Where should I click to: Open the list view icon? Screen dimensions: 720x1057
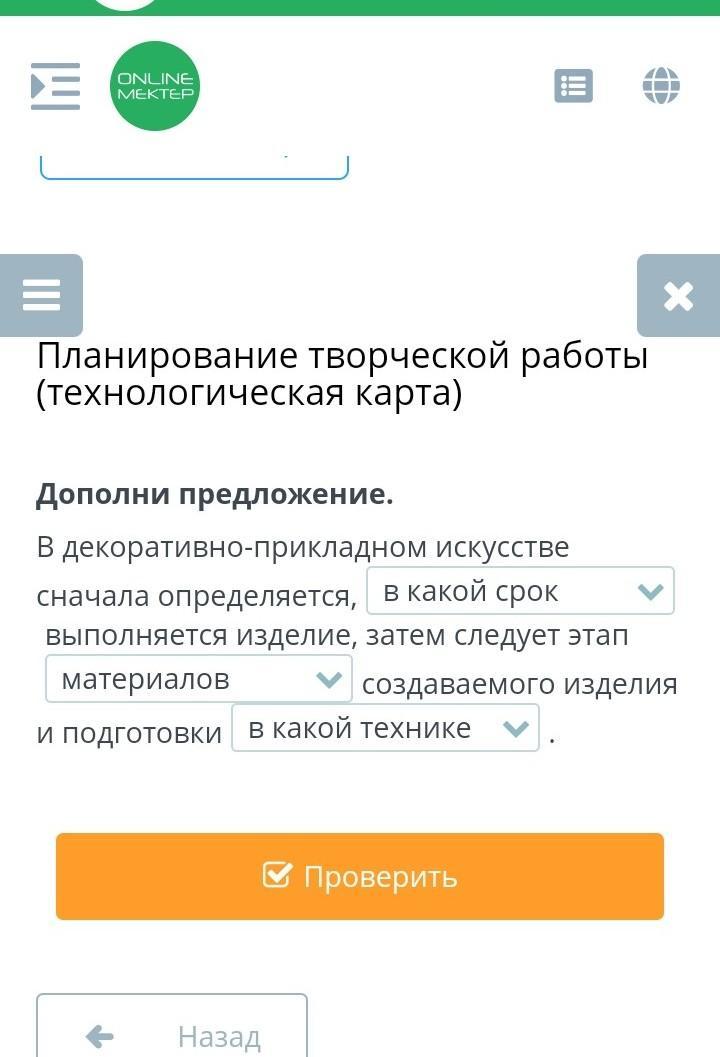pyautogui.click(x=574, y=86)
